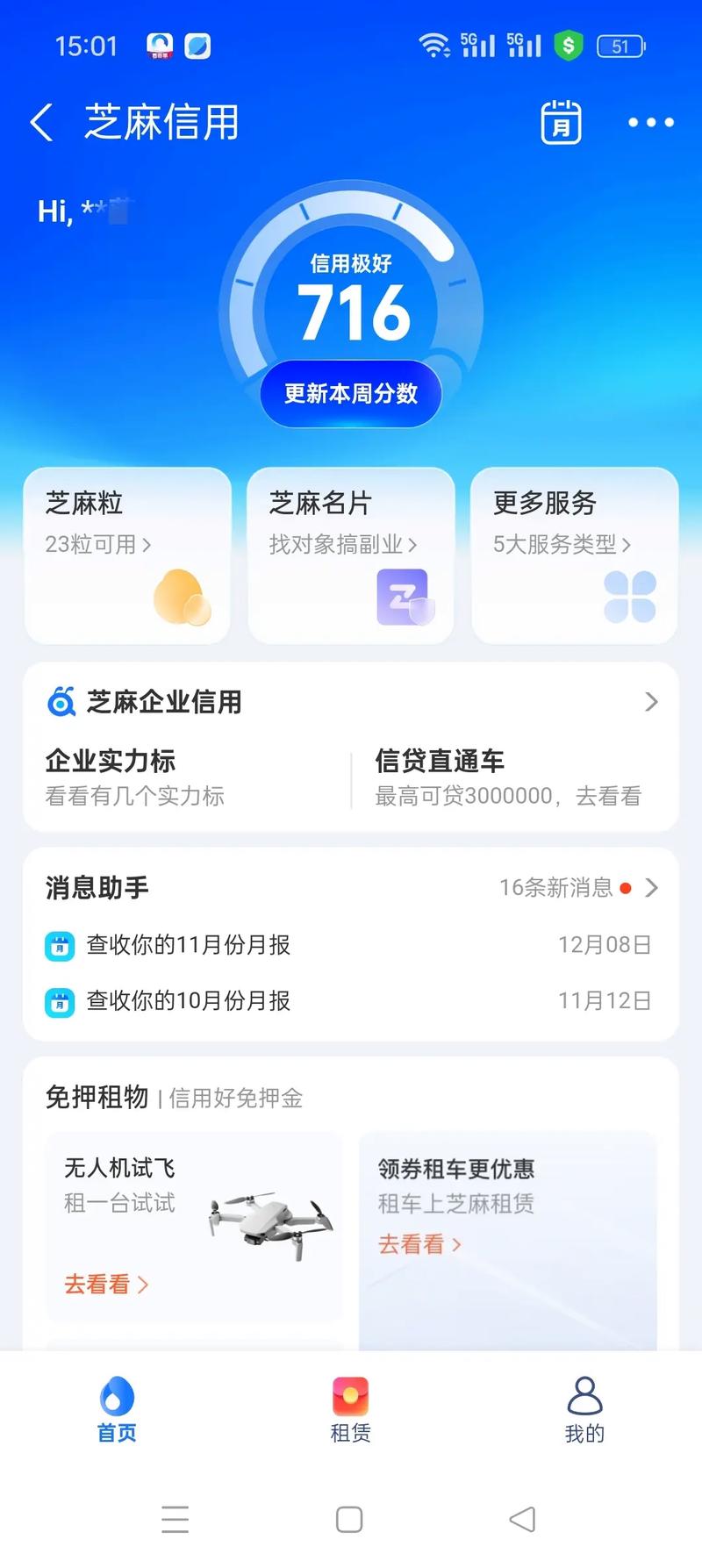
Task: Expand 芝麻企业信用 via its right chevron
Action: pyautogui.click(x=650, y=701)
